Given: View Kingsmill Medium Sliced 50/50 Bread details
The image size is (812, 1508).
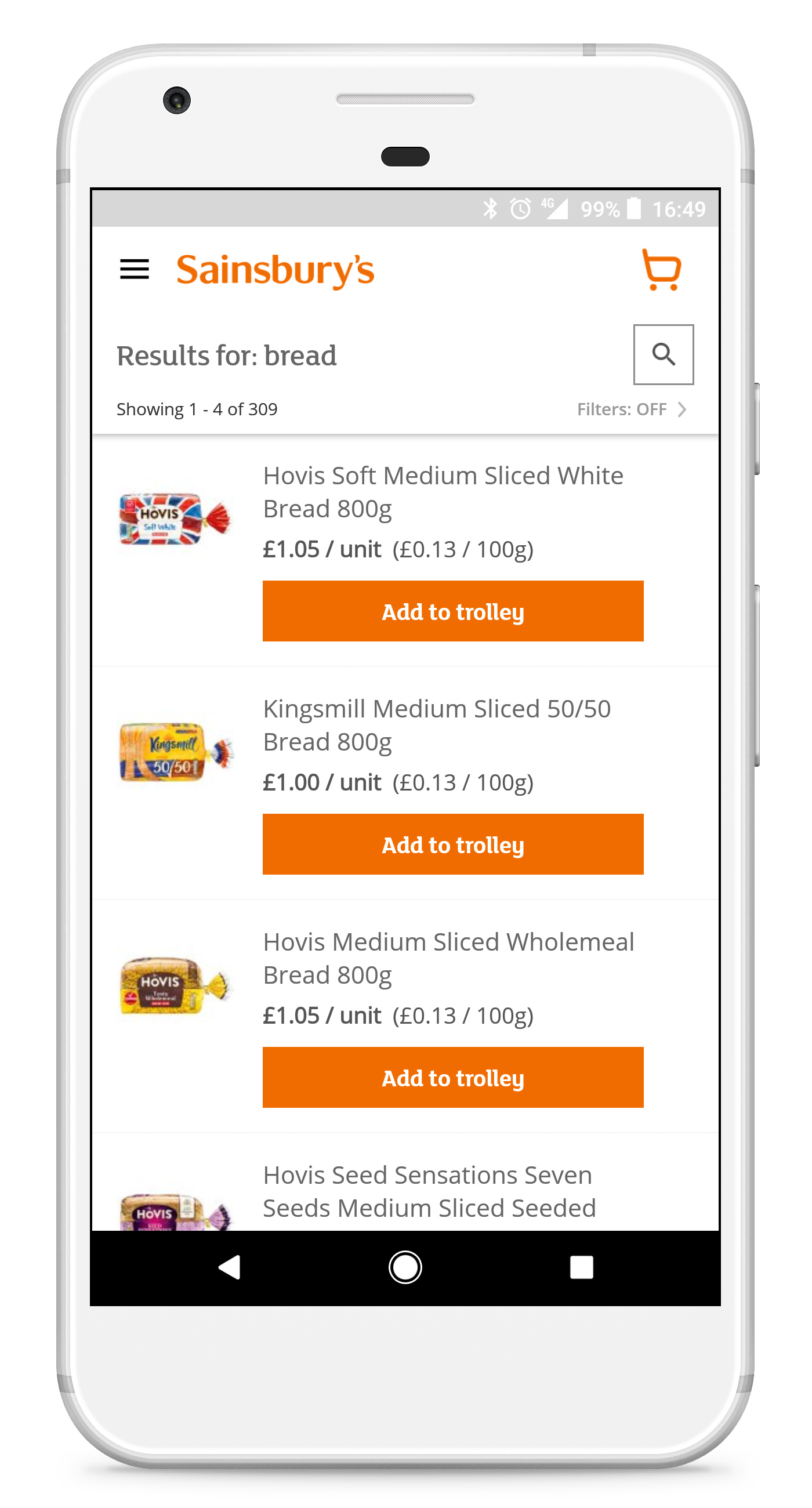Looking at the screenshot, I should [x=436, y=725].
